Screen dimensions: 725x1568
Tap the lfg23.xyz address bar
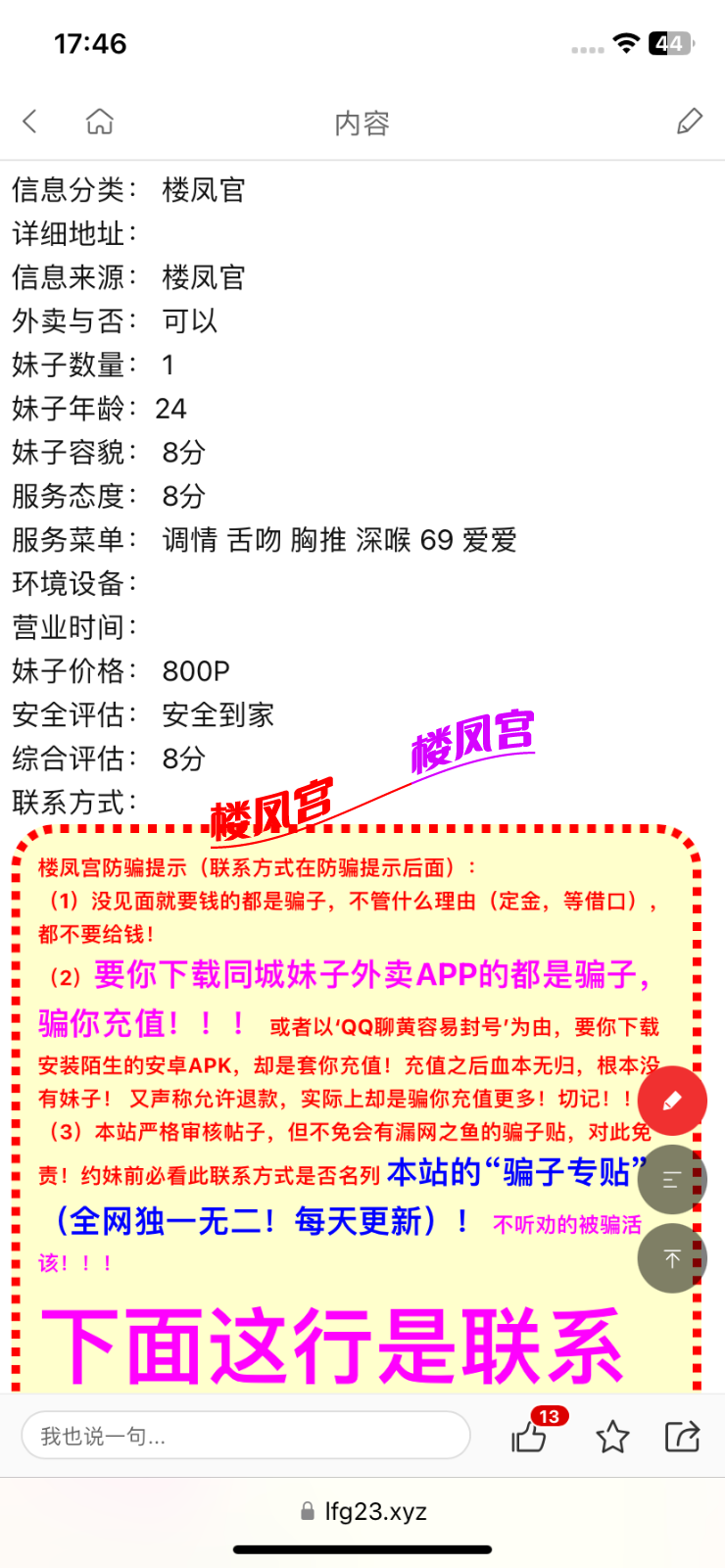(363, 1511)
